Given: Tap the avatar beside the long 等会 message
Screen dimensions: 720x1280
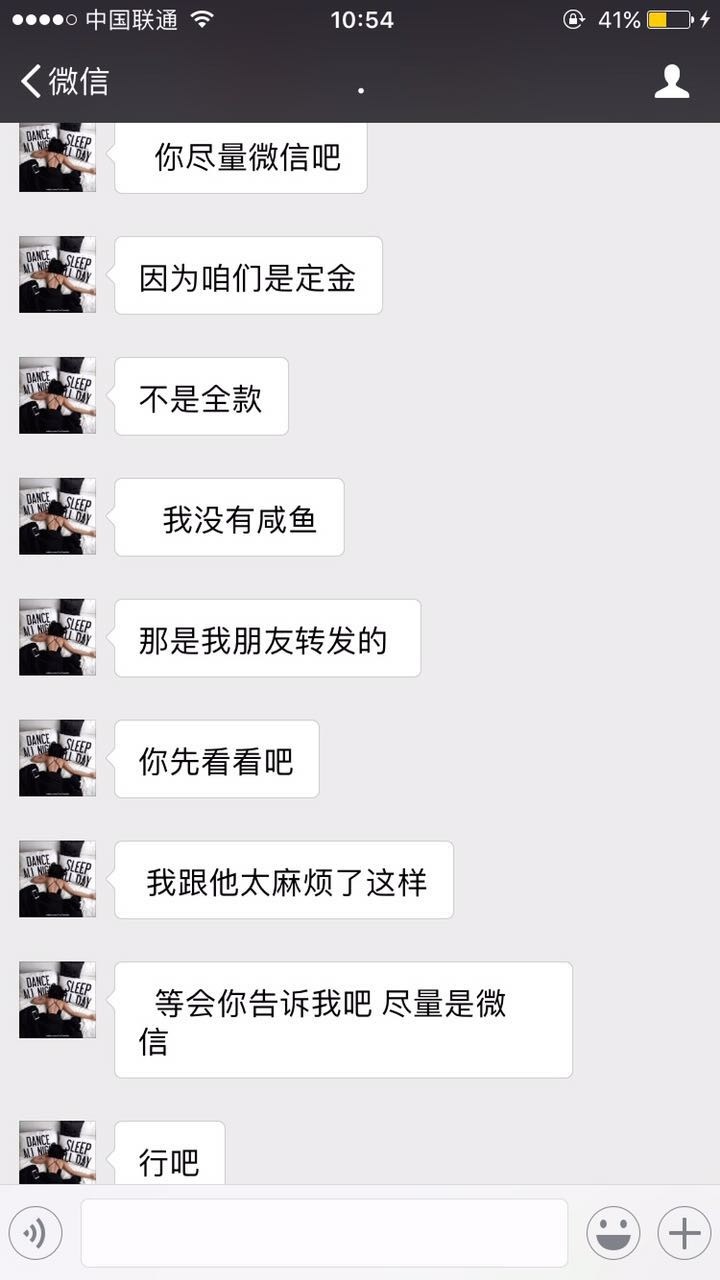Looking at the screenshot, I should point(57,999).
